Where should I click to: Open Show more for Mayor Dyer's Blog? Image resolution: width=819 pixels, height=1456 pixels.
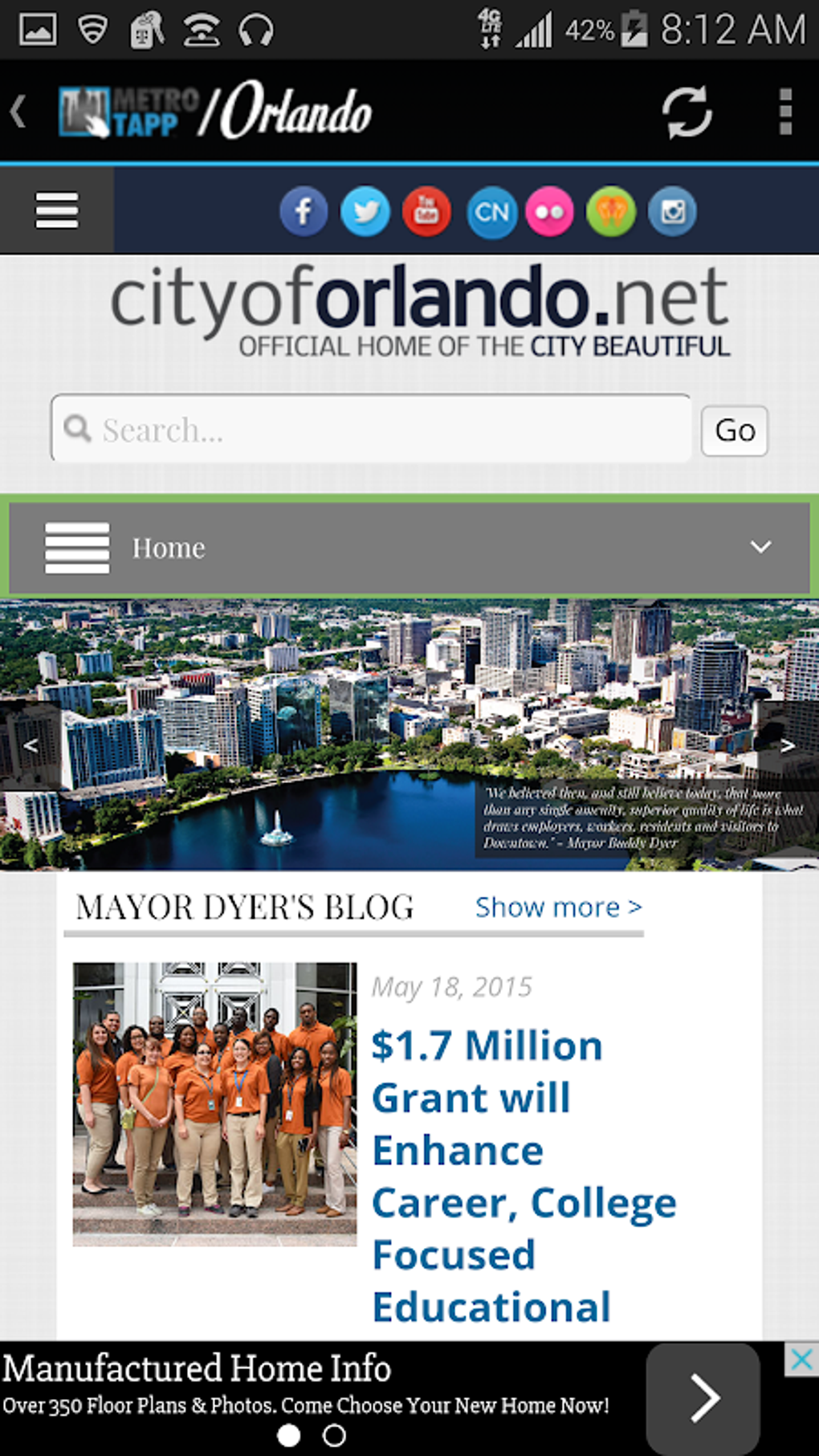click(x=559, y=907)
